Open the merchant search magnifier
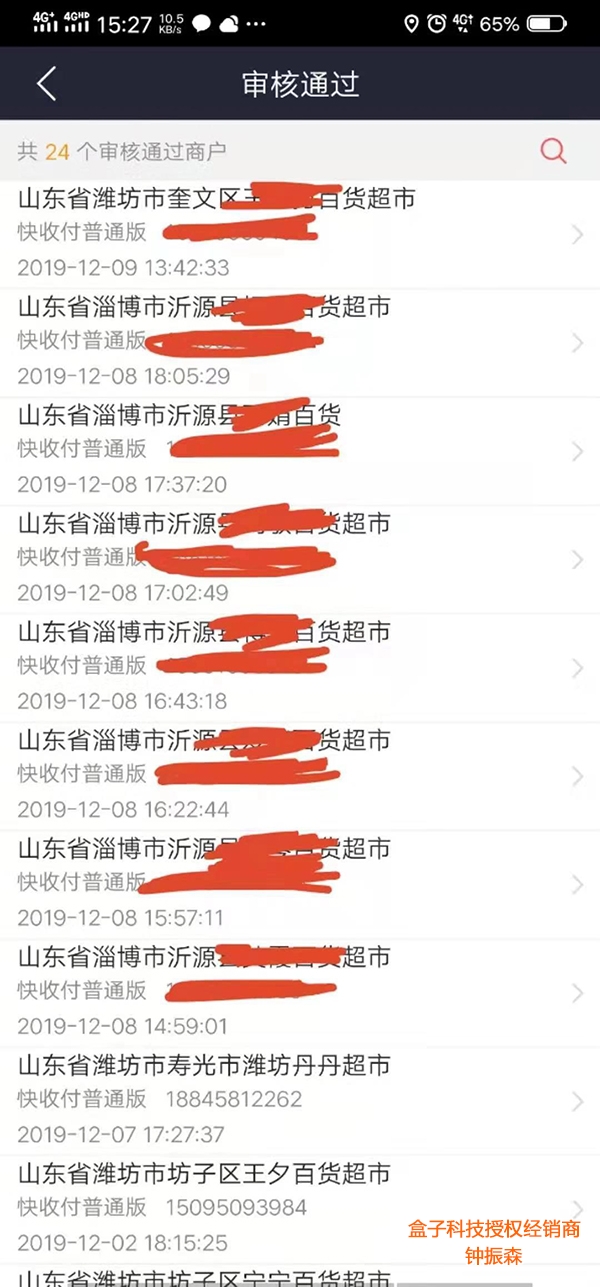The height and width of the screenshot is (1287, 600). pos(553,151)
